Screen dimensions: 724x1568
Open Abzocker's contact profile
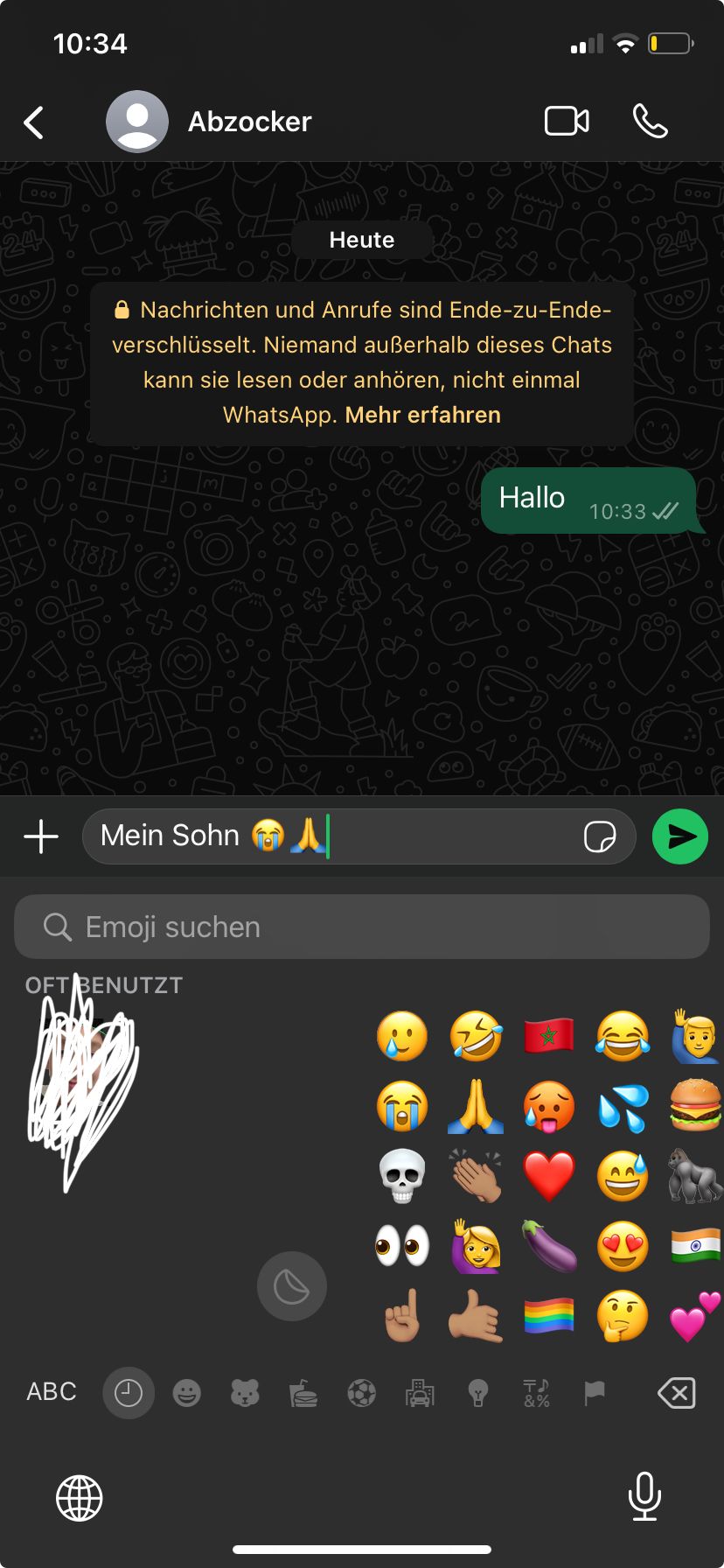249,122
